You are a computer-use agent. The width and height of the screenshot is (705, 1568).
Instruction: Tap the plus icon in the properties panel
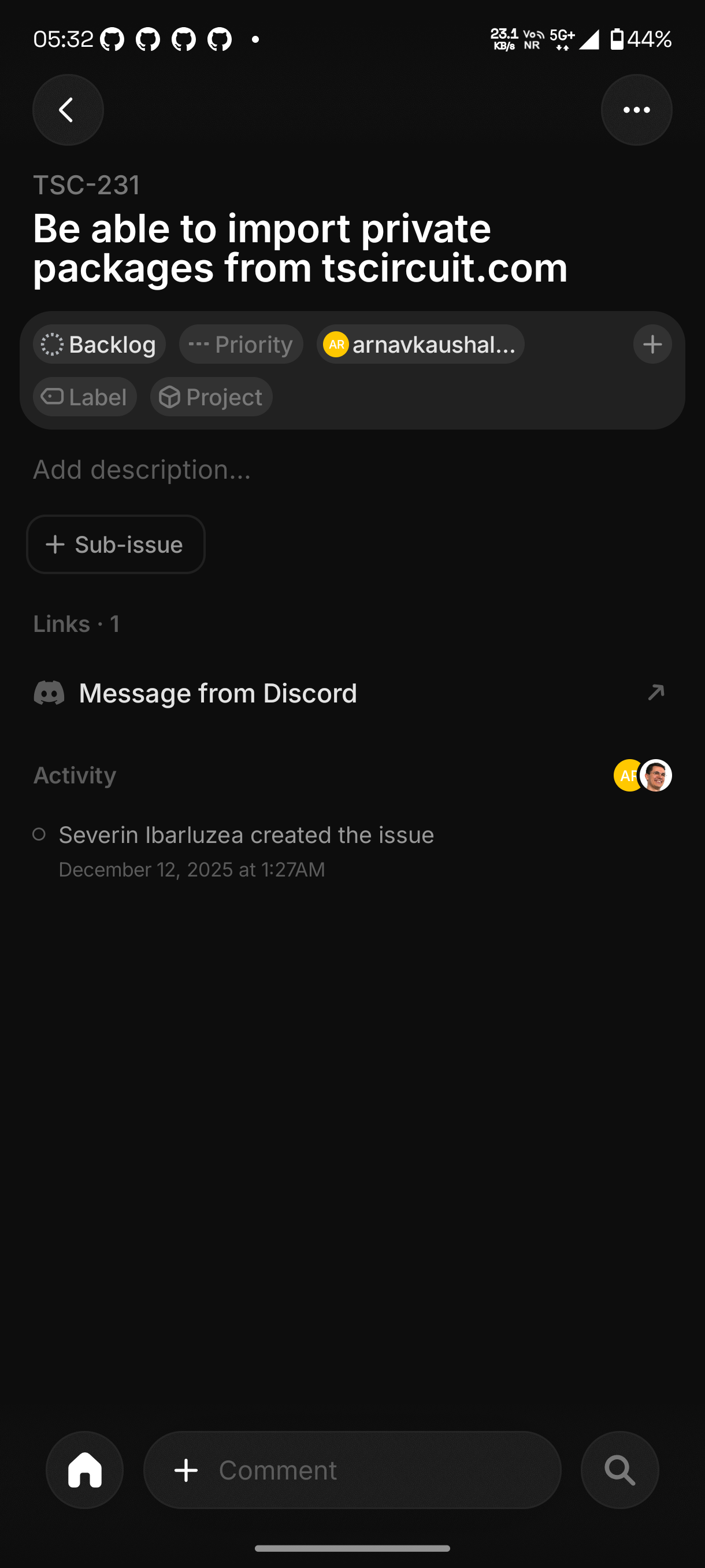coord(652,345)
